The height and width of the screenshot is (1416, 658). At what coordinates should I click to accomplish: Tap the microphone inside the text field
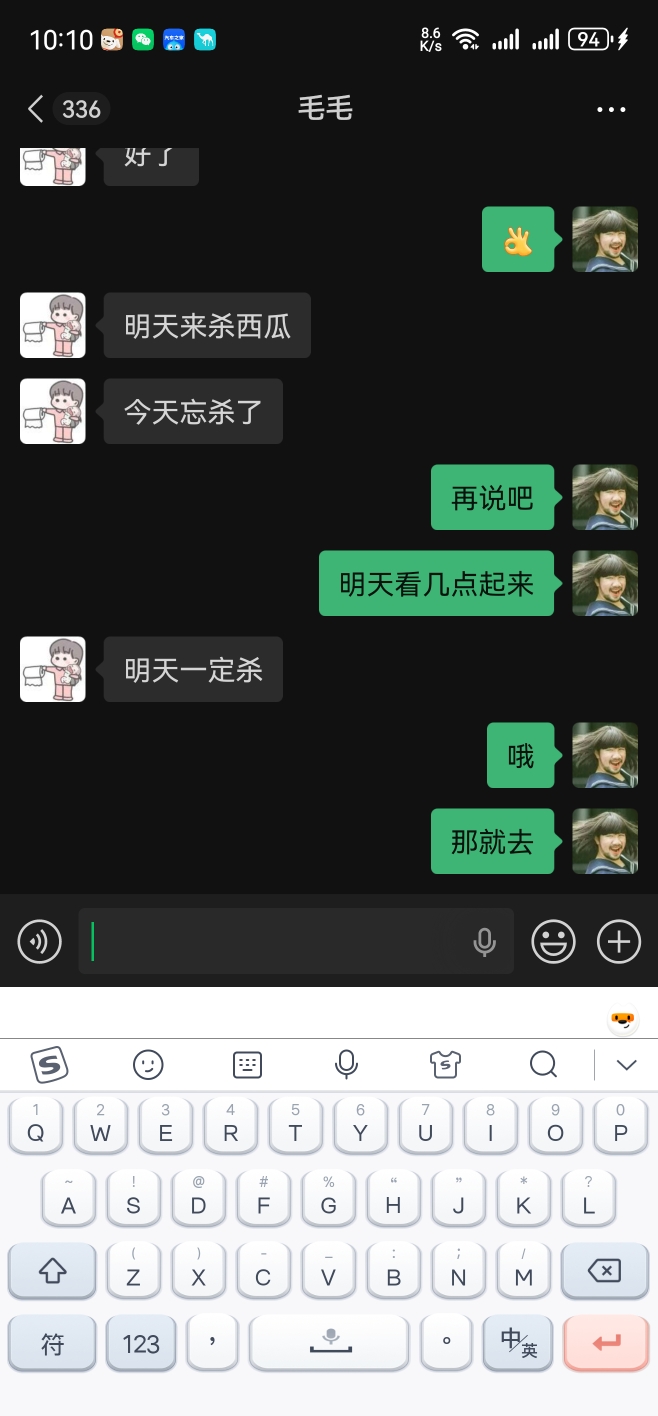coord(485,941)
